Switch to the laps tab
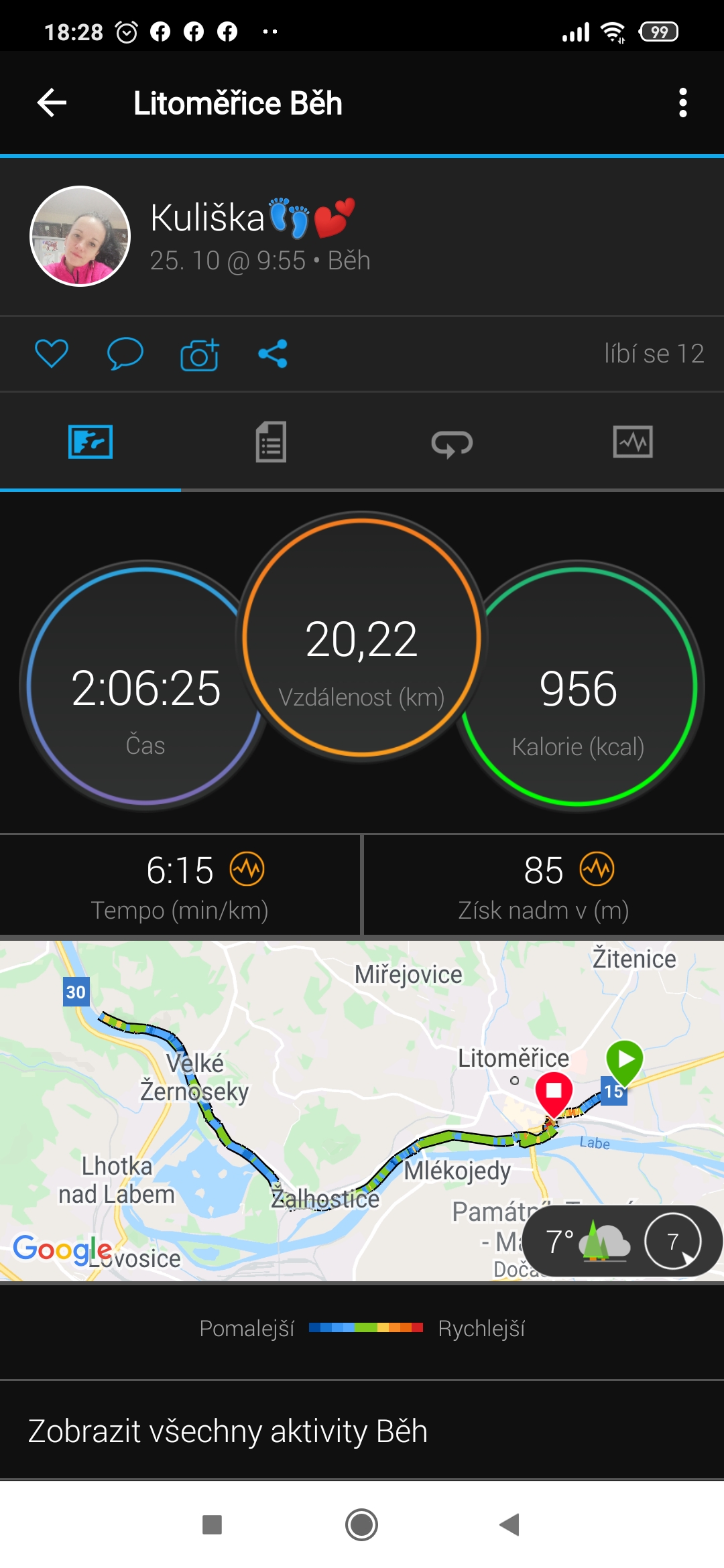This screenshot has width=724, height=1568. click(452, 443)
